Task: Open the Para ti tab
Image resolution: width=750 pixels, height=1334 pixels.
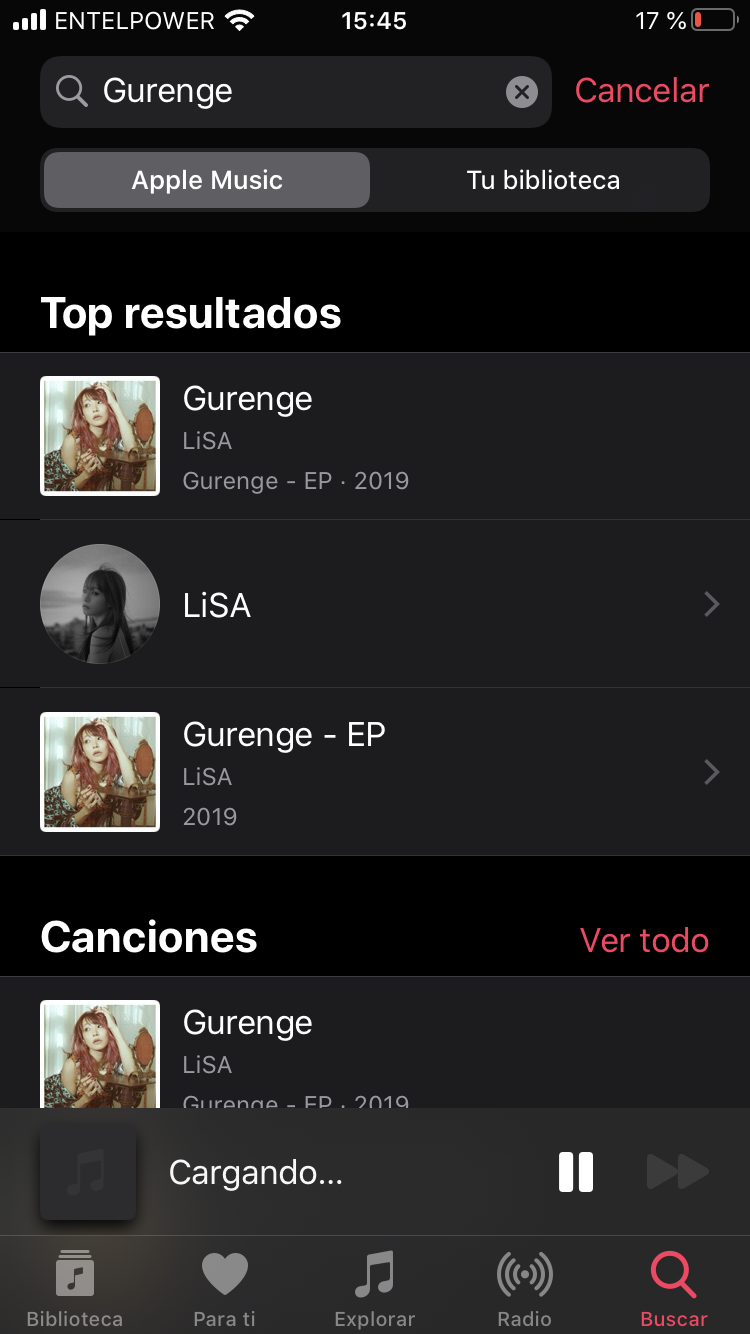Action: pyautogui.click(x=225, y=1288)
